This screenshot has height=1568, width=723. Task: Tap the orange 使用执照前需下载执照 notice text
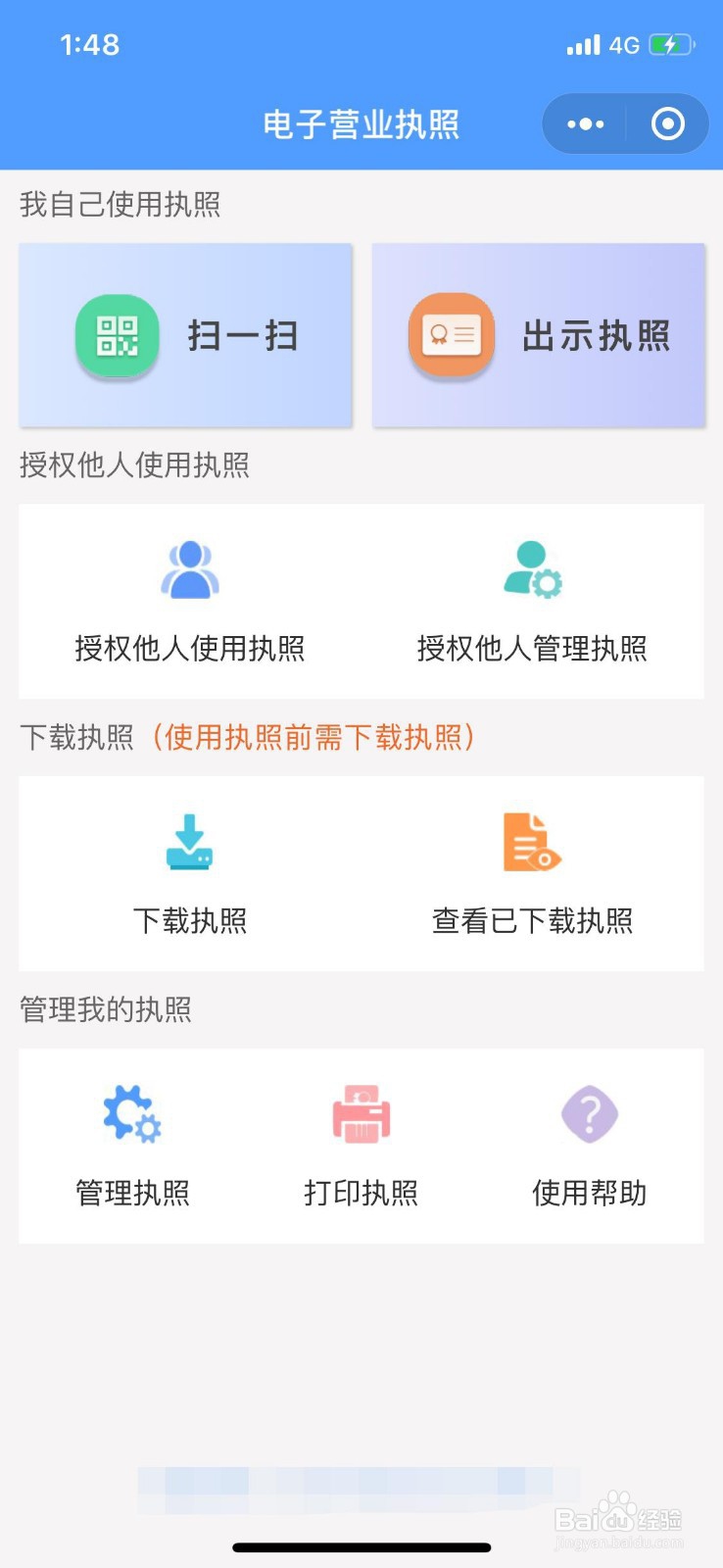point(313,737)
